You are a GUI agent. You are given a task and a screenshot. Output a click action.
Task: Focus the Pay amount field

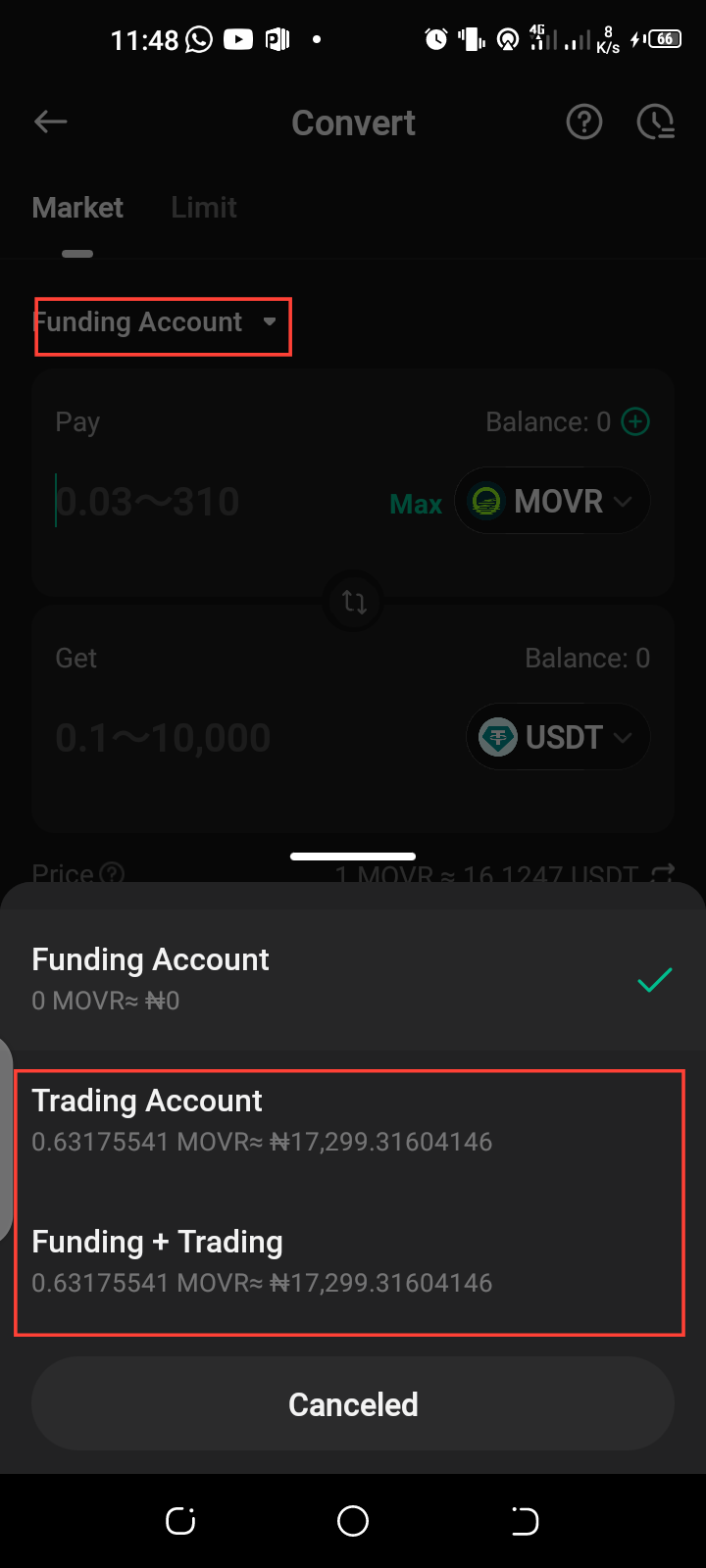point(196,502)
